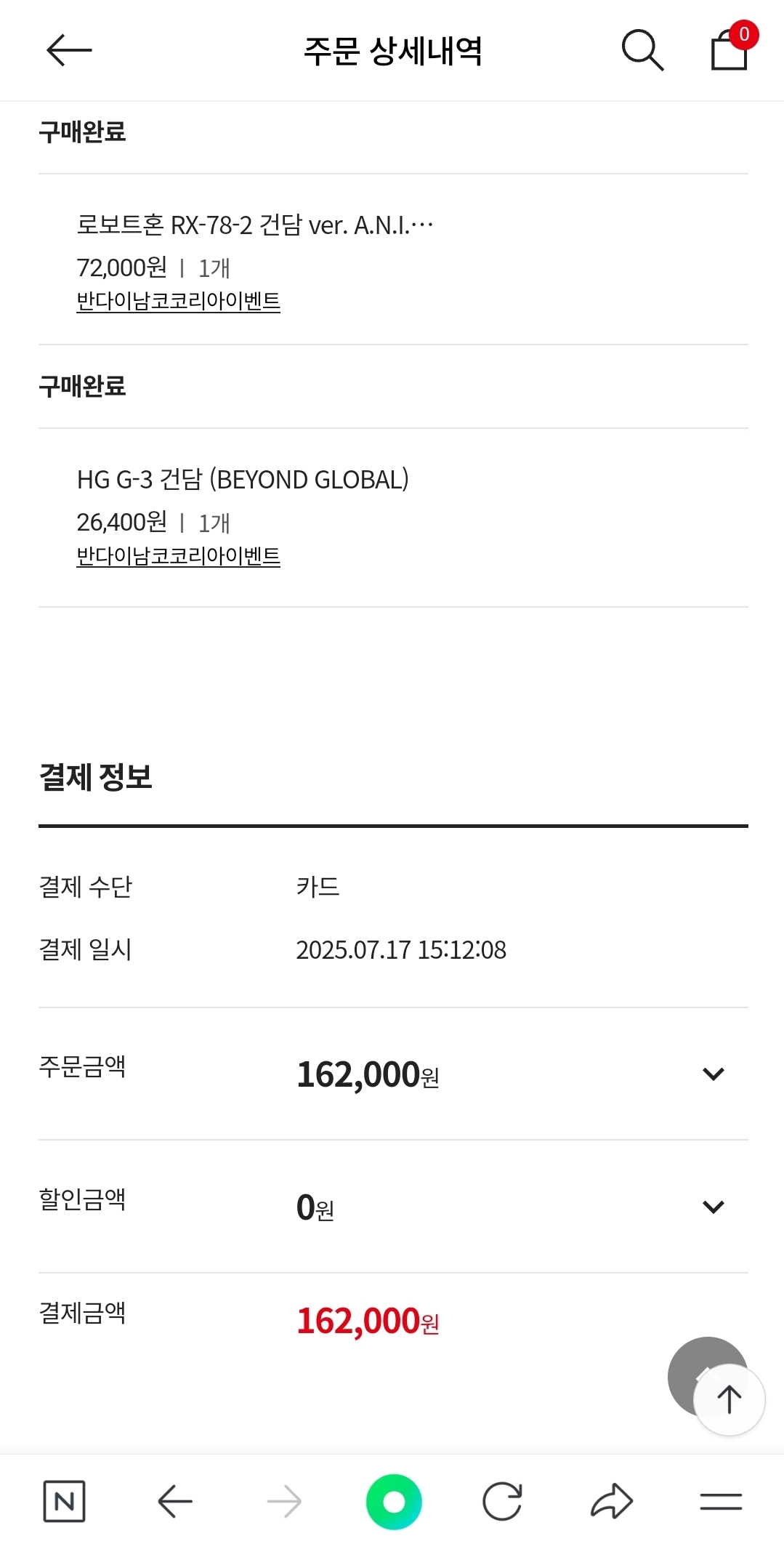Jump to top with the up-arrow button
Image resolution: width=784 pixels, height=1549 pixels.
pyautogui.click(x=729, y=1399)
